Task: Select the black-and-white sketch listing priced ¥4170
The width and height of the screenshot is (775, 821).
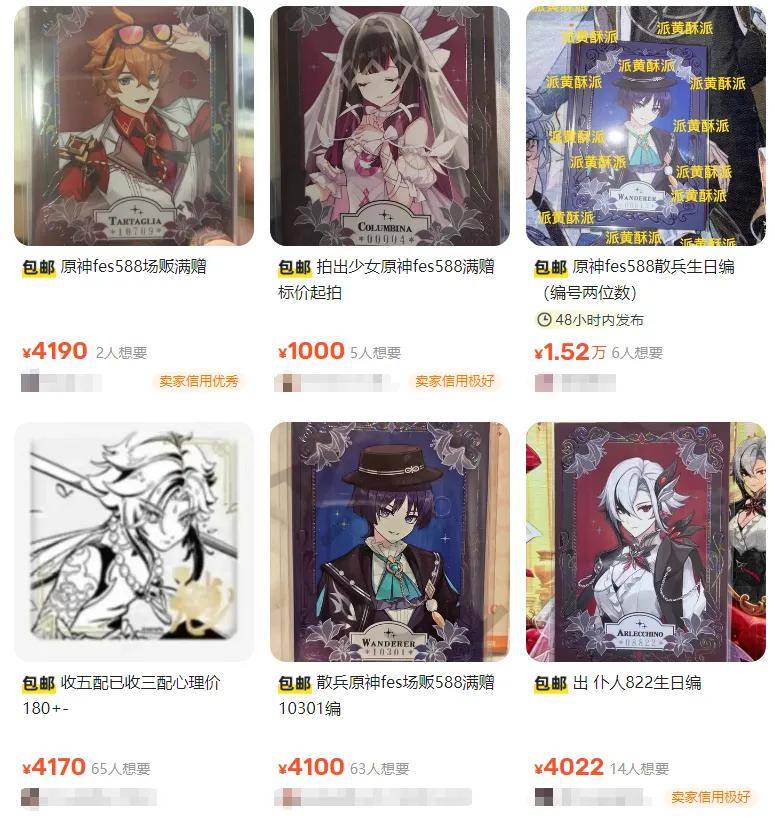Action: 134,541
